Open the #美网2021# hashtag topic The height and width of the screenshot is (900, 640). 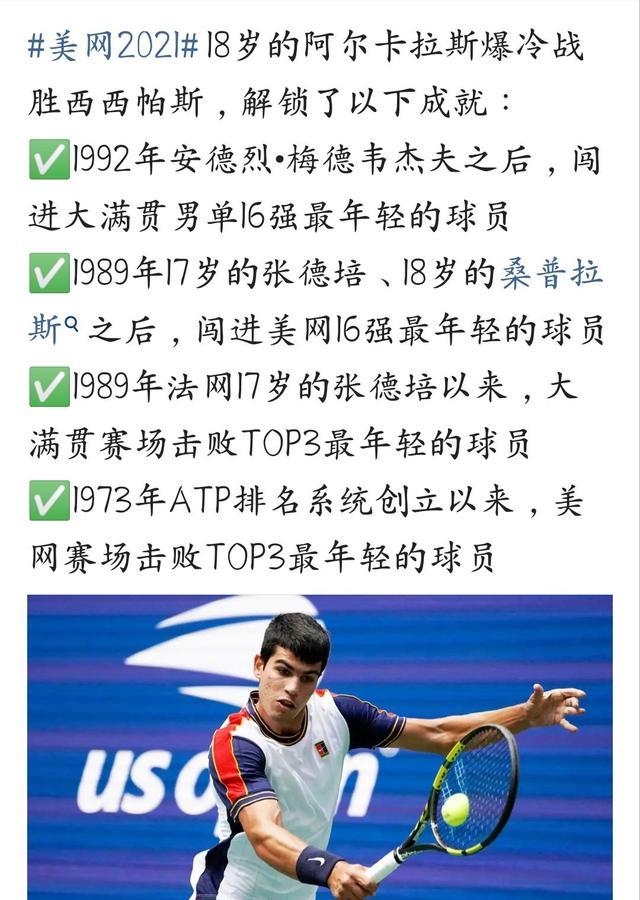point(116,44)
